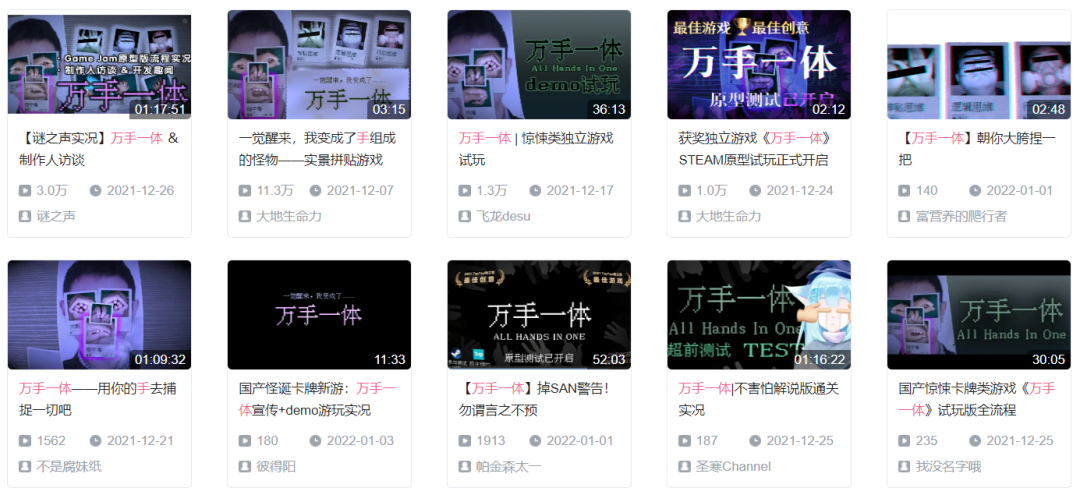
Task: Watch the 掉SAN警告 video
Action: [539, 315]
